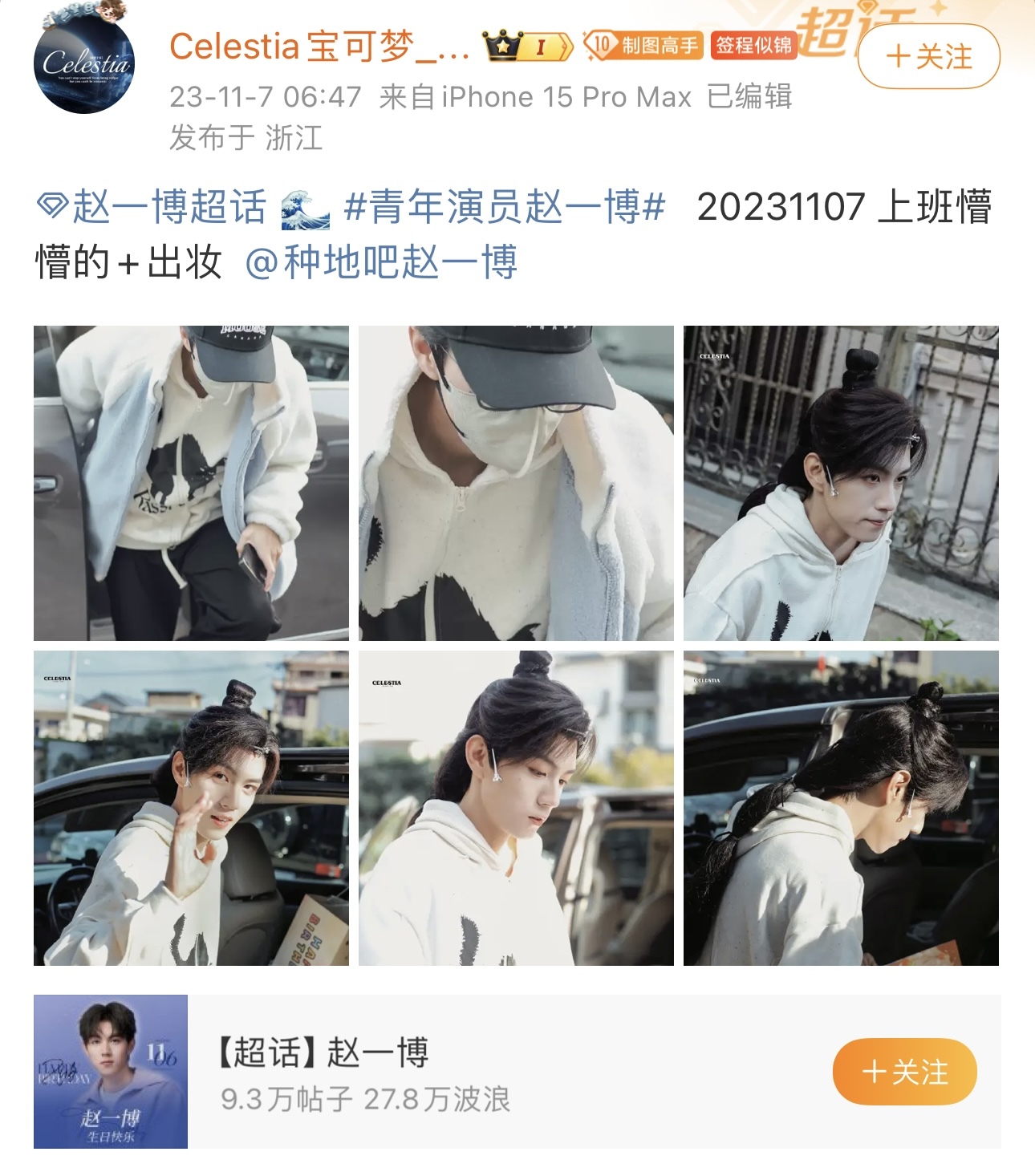Open hashtag #青年演员赵一博#
Image resolution: width=1035 pixels, height=1176 pixels.
point(505,207)
